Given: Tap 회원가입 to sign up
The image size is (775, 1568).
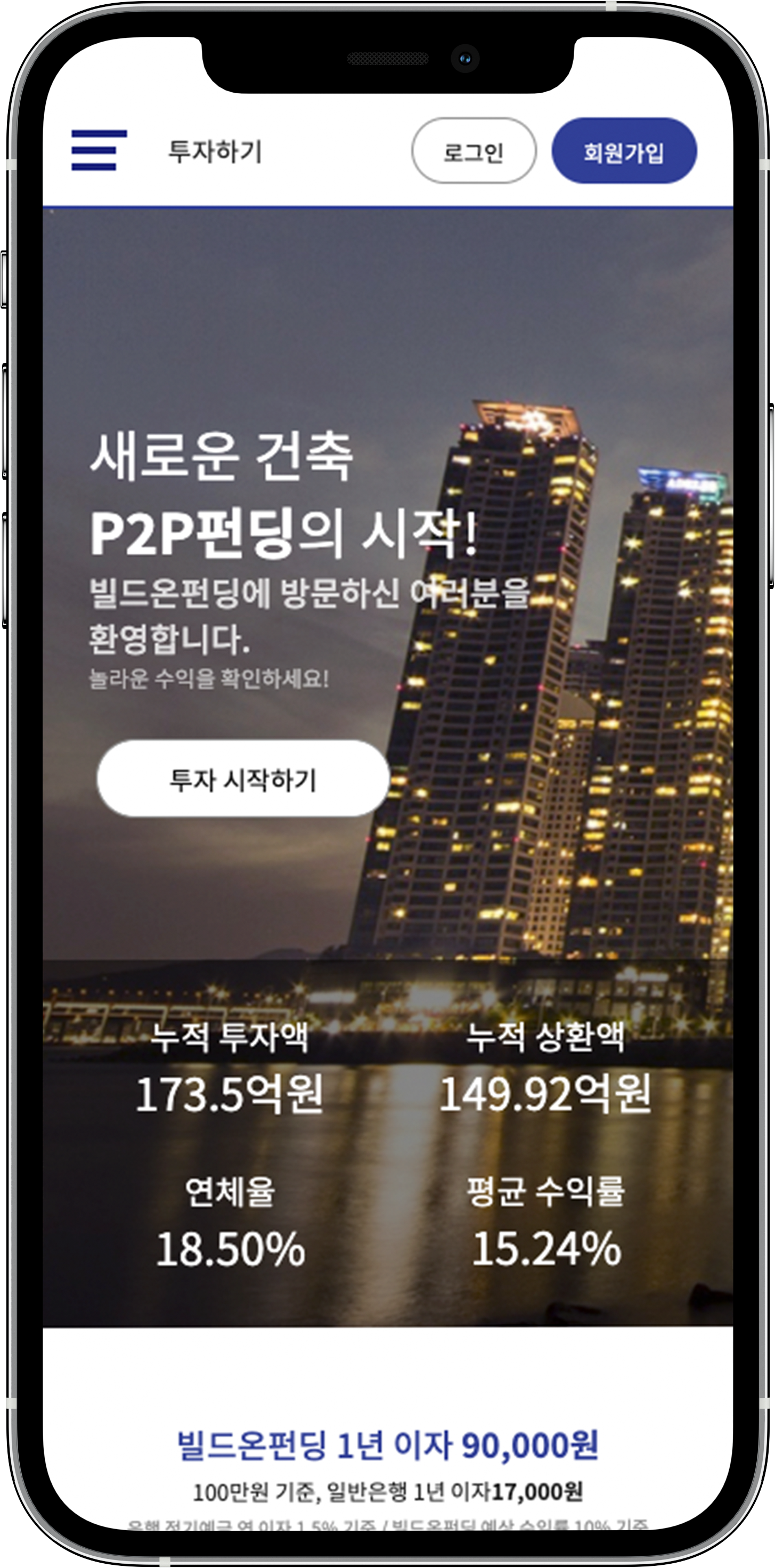Looking at the screenshot, I should click(624, 151).
